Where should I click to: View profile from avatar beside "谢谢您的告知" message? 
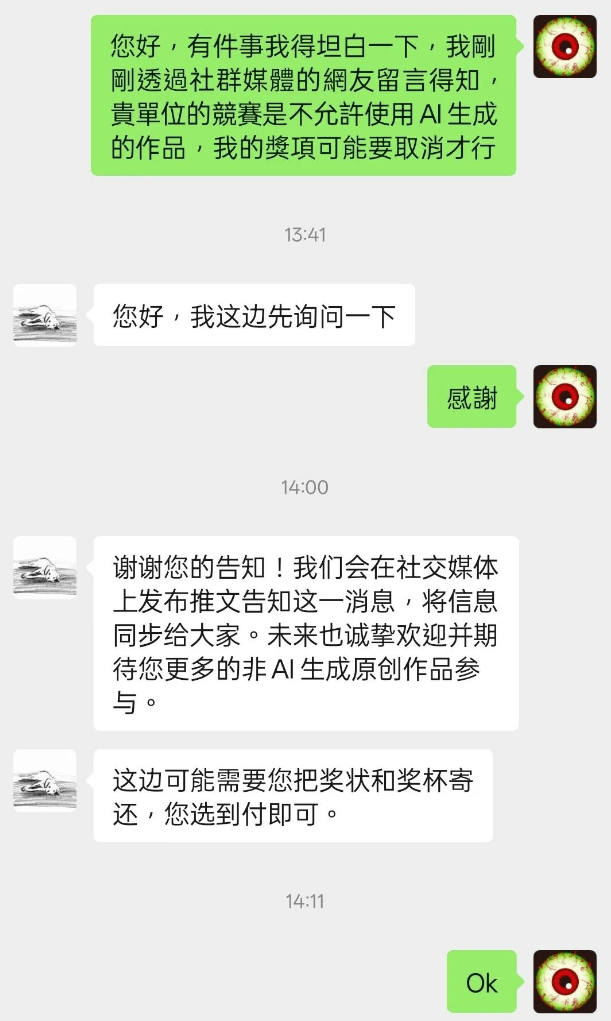click(x=45, y=568)
